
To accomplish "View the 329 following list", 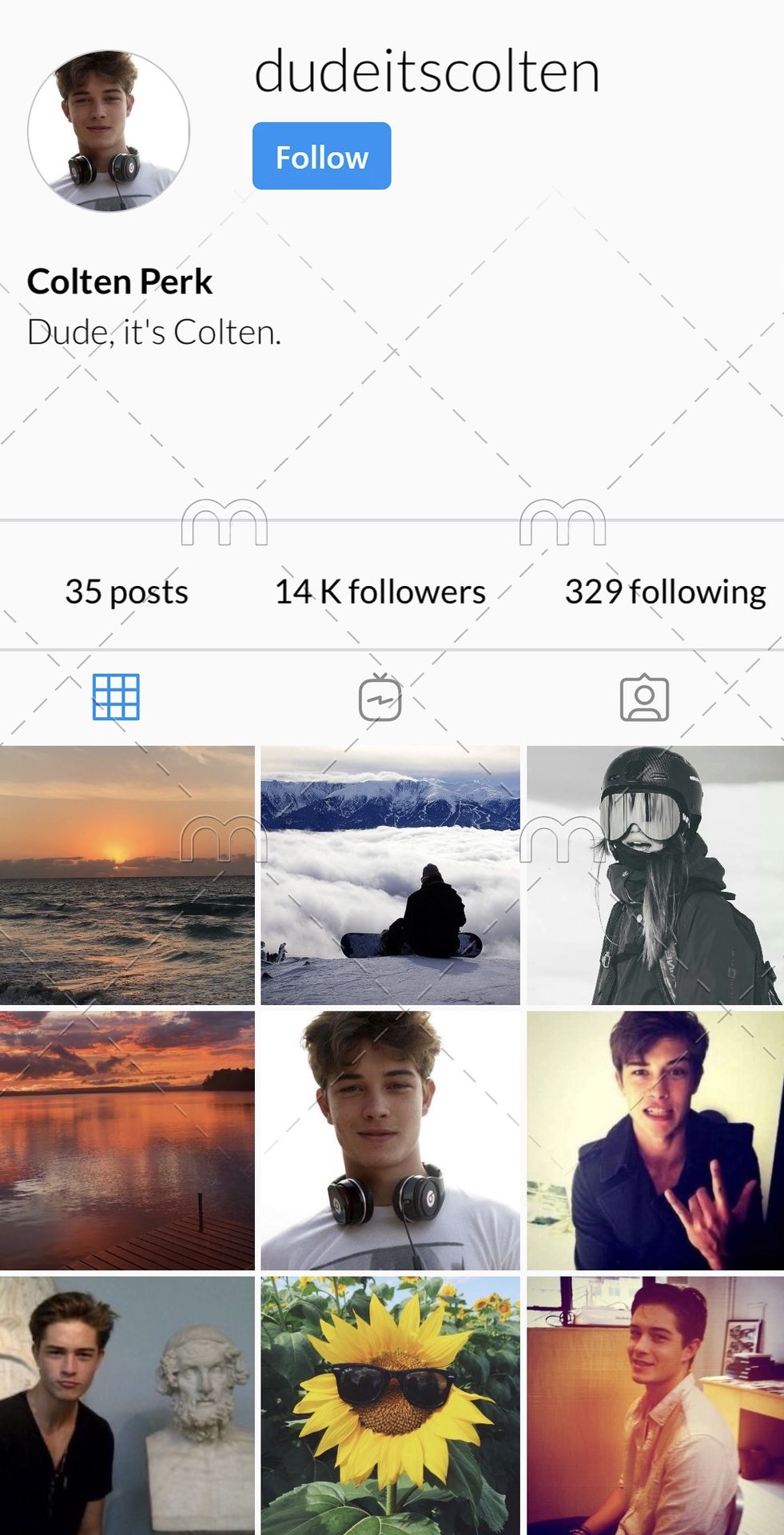I will (665, 592).
